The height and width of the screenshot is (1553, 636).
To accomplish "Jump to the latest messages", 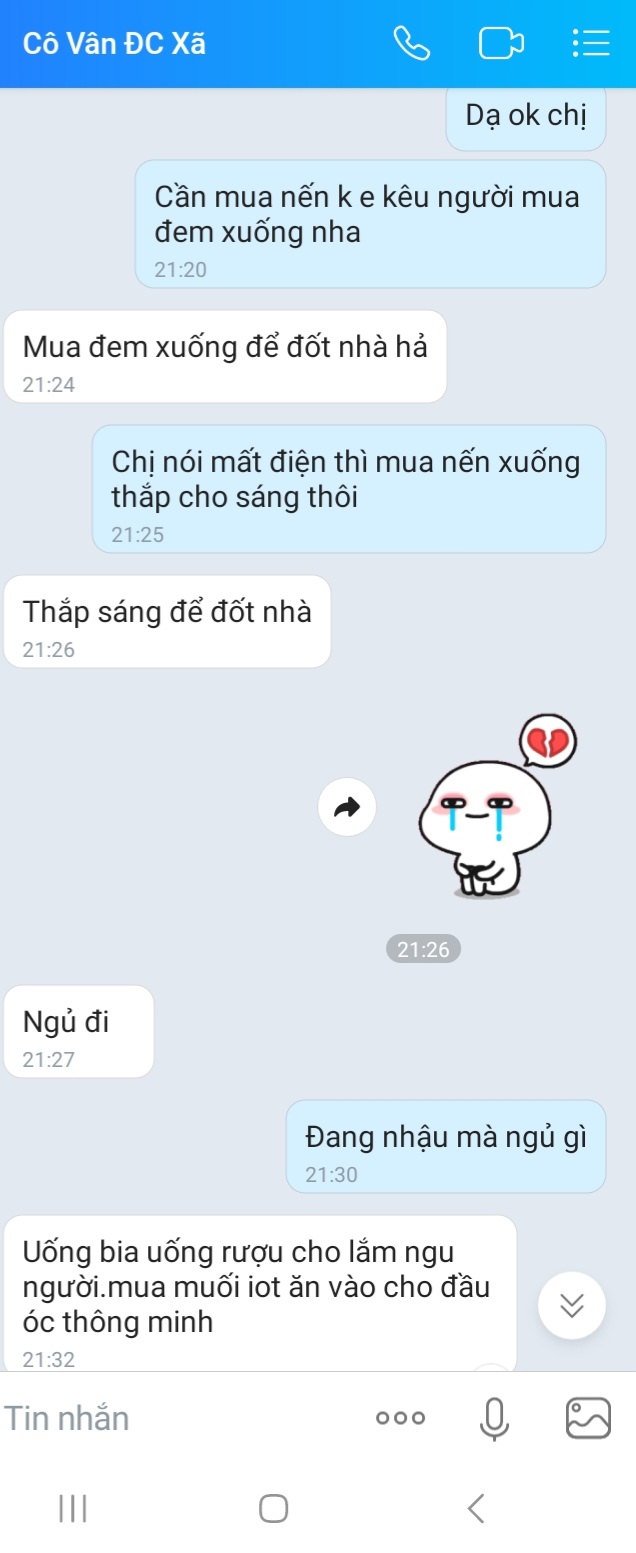I will pyautogui.click(x=572, y=1305).
